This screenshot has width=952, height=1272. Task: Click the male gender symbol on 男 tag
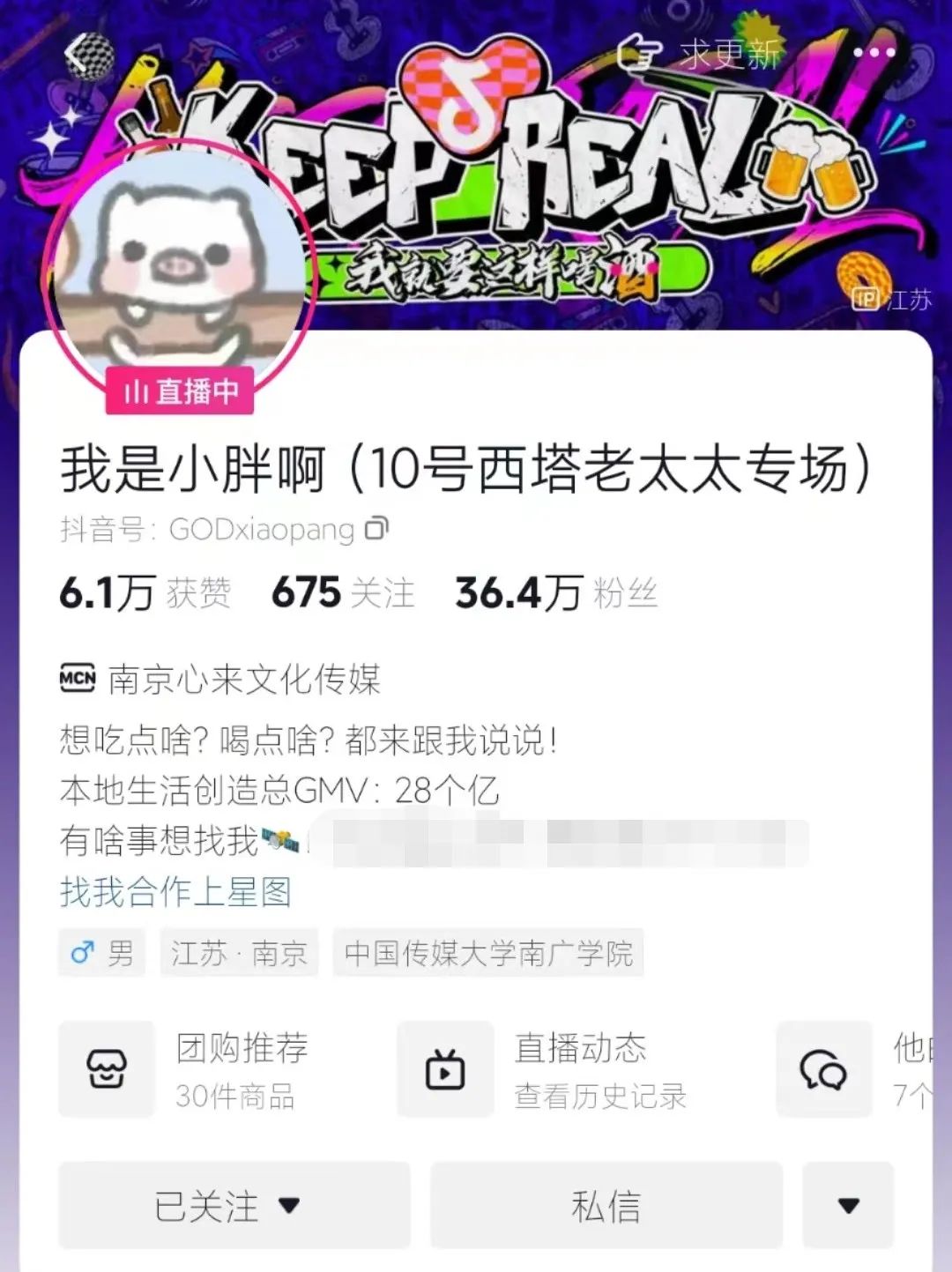pos(82,953)
